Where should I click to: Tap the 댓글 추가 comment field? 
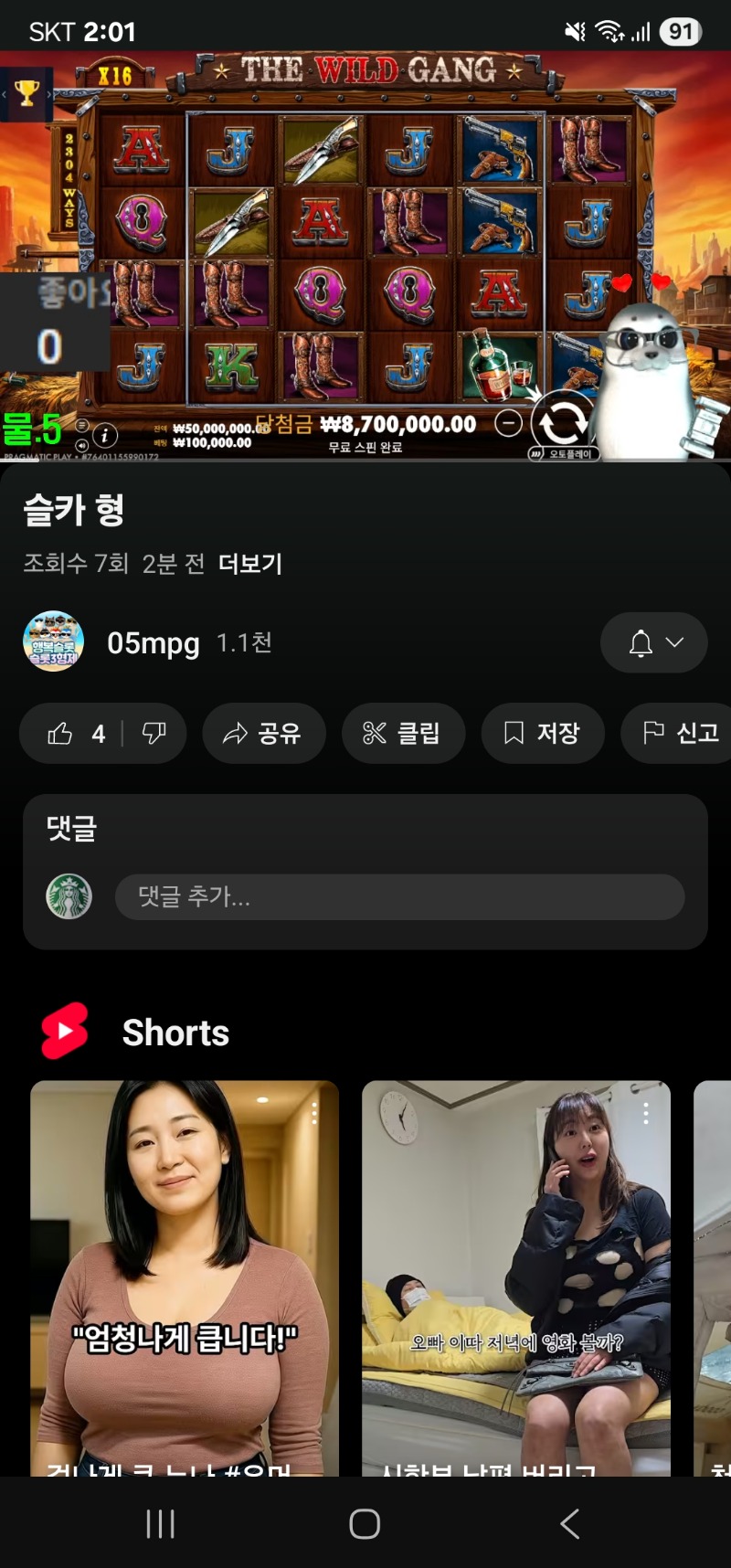pyautogui.click(x=399, y=896)
